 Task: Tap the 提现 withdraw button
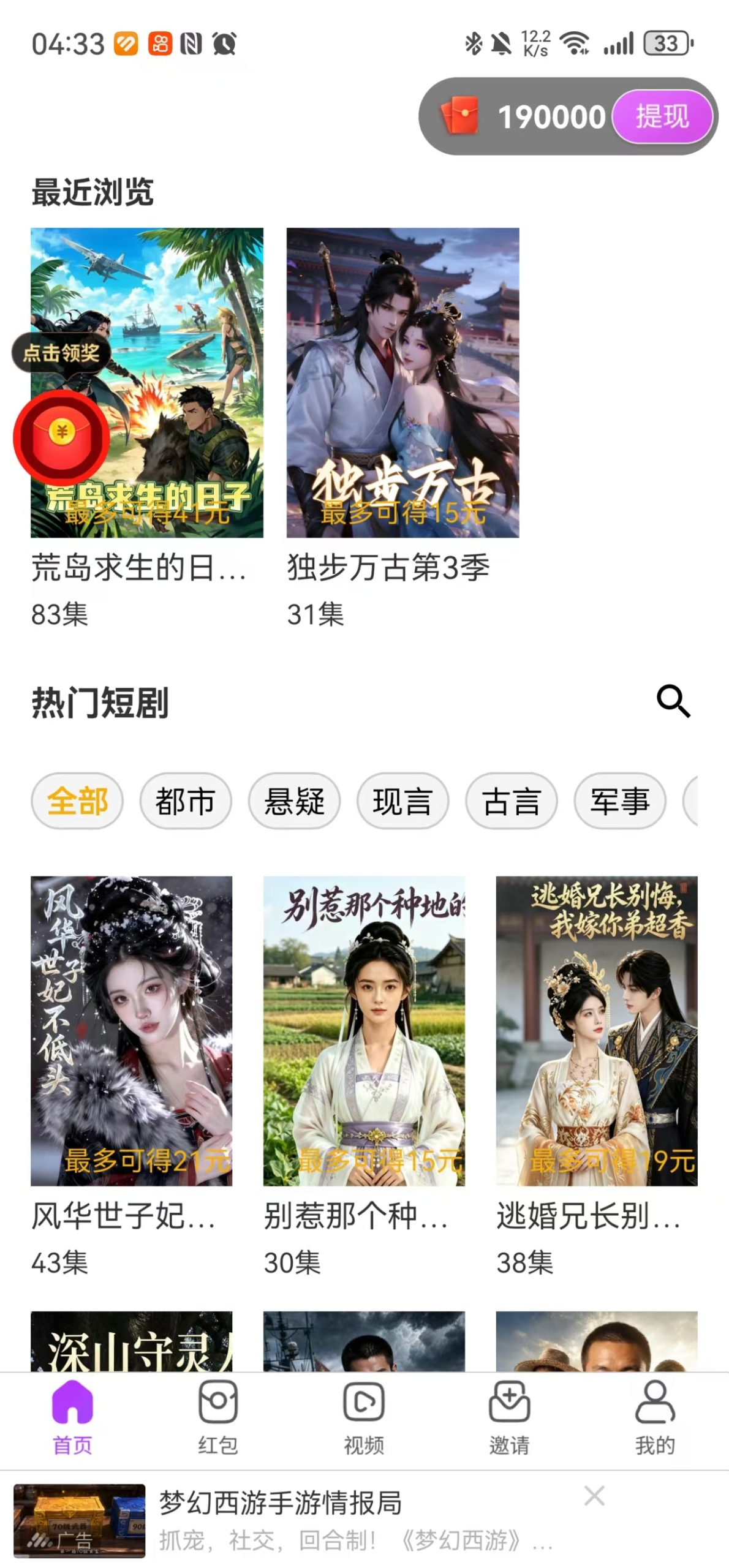[662, 116]
